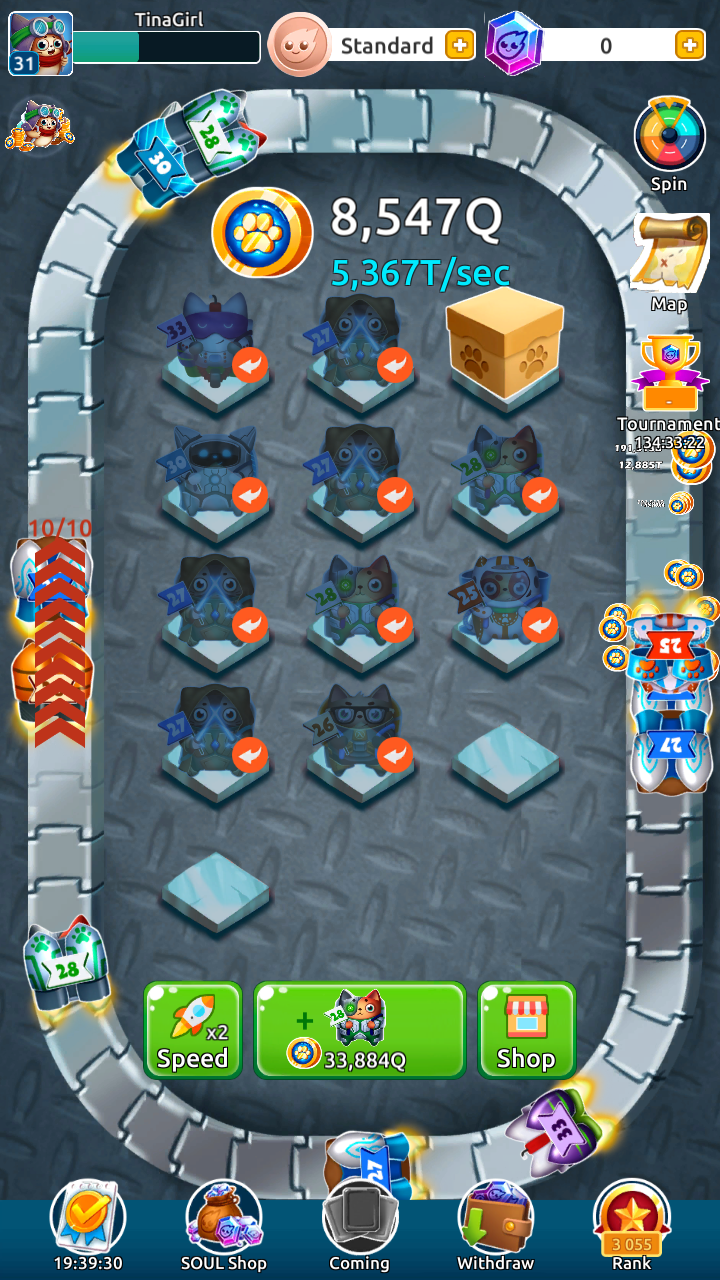Go to the SOUL Shop
720x1280 pixels.
pyautogui.click(x=224, y=1218)
